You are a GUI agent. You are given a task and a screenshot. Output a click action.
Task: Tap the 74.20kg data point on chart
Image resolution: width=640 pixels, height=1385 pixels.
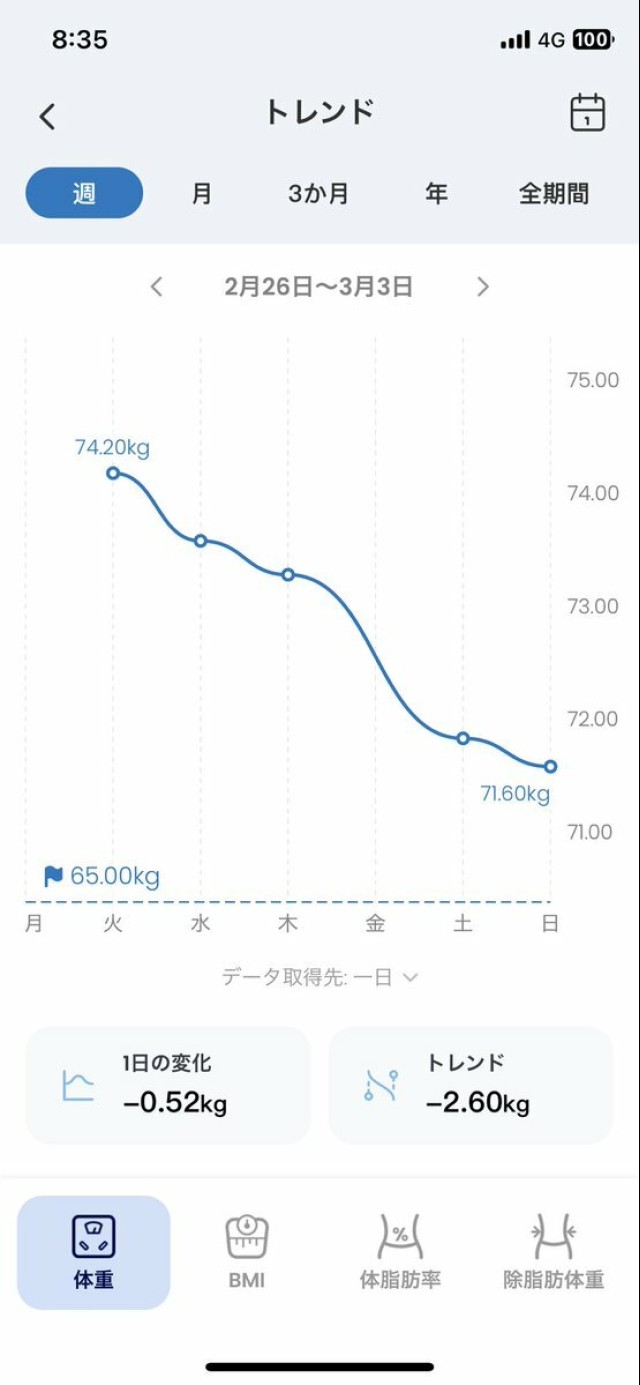[113, 473]
